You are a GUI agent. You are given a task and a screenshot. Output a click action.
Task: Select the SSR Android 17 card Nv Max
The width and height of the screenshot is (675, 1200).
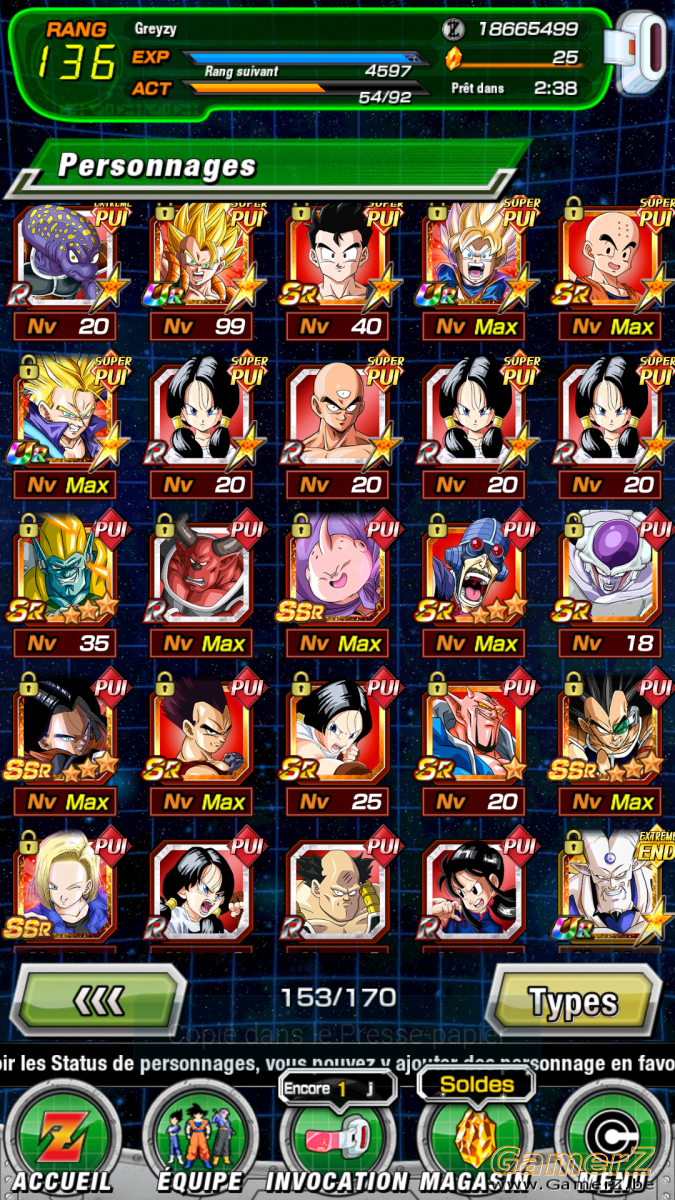64,744
